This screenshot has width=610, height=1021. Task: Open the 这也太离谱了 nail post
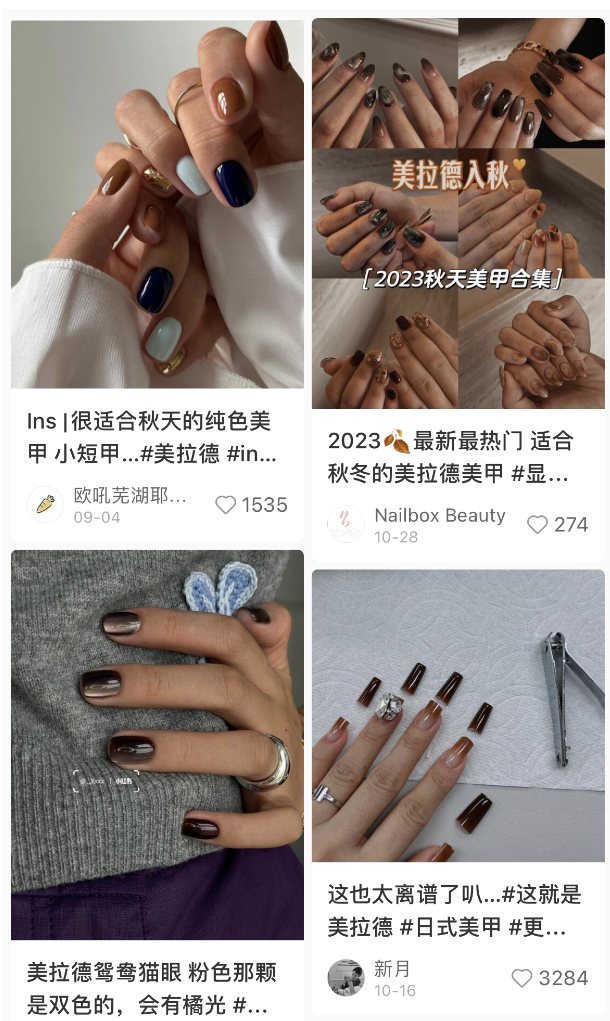(458, 715)
